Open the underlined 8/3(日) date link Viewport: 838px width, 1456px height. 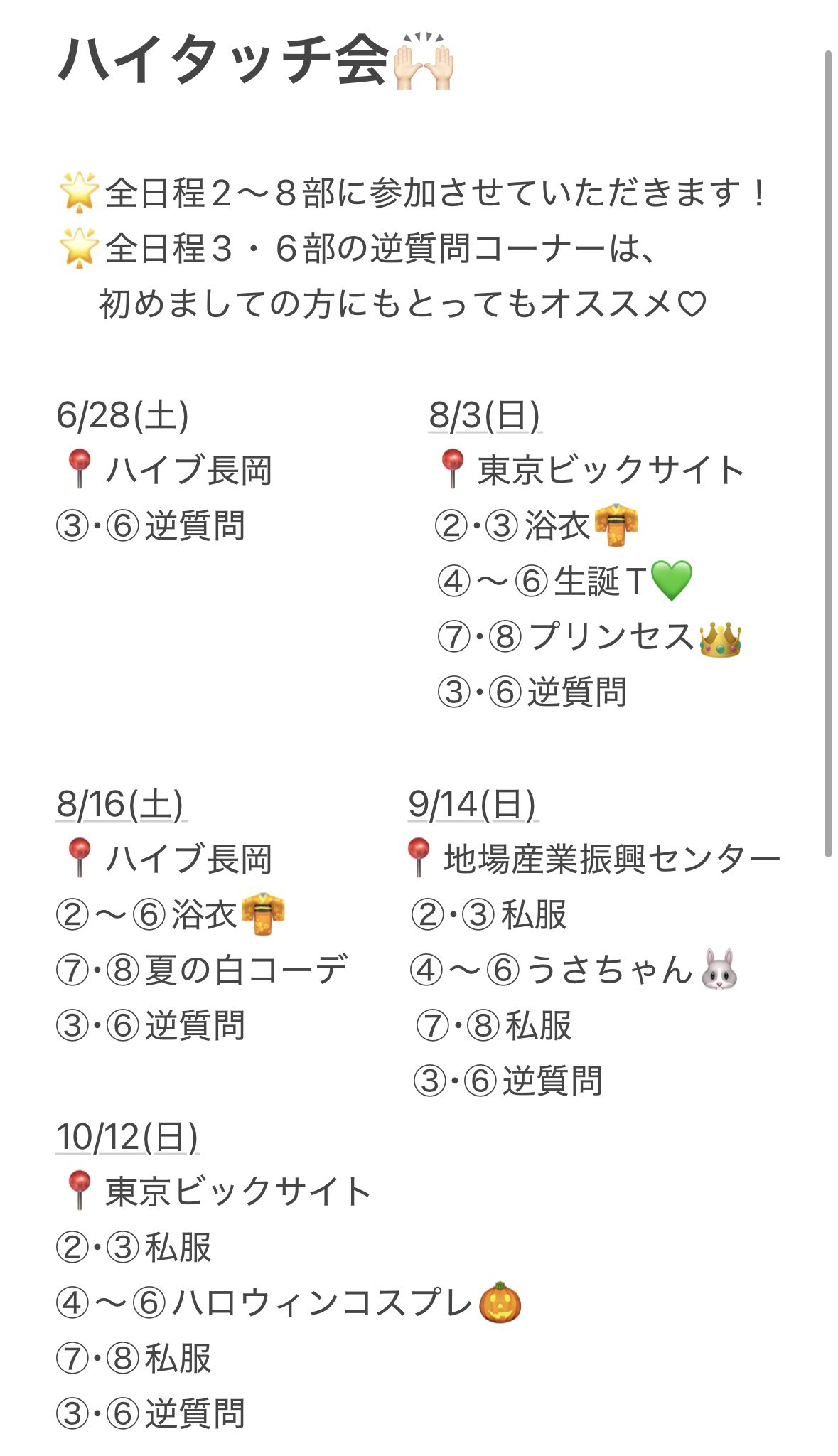tap(485, 415)
